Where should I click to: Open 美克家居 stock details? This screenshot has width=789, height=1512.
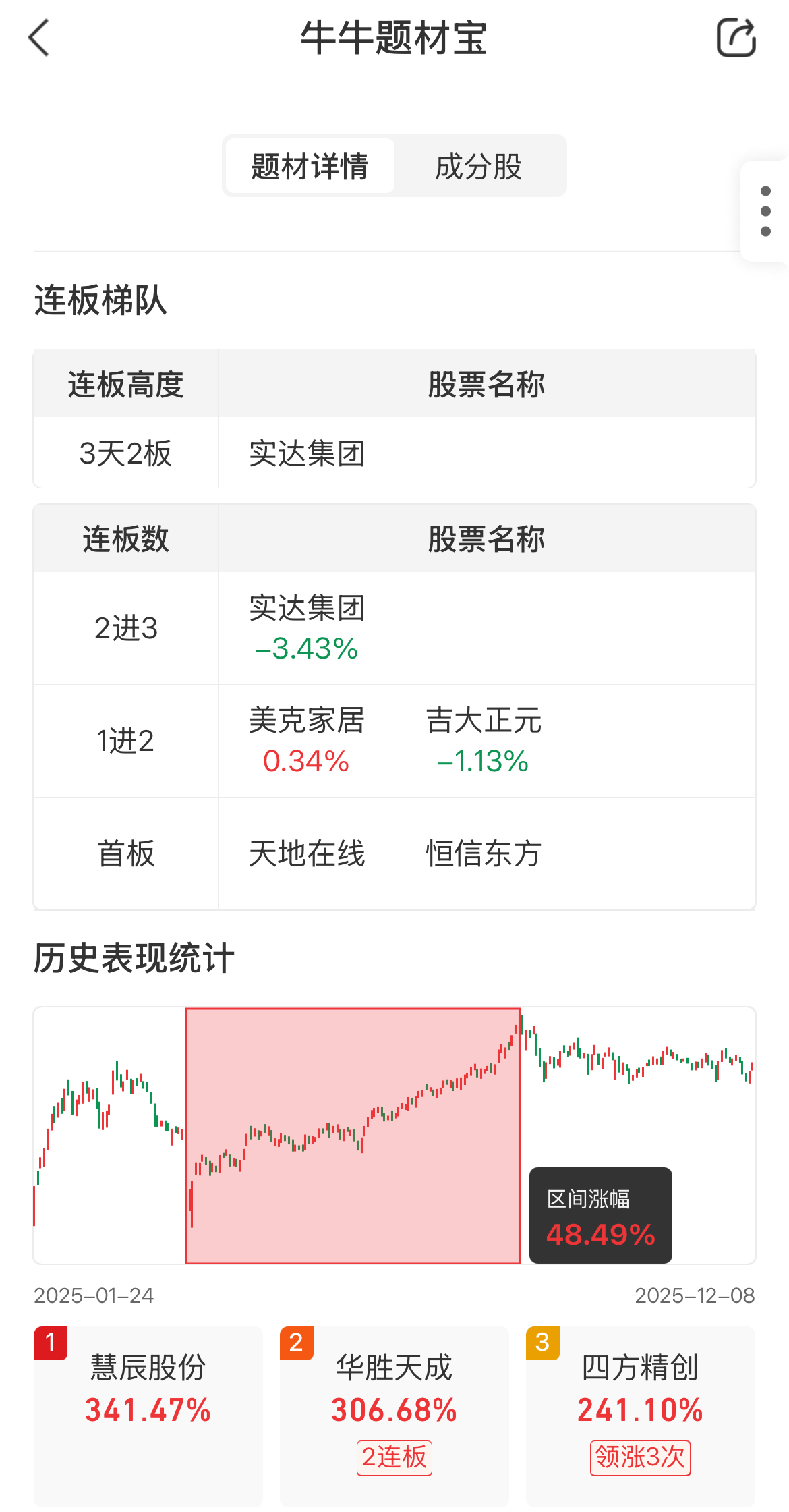[x=307, y=740]
